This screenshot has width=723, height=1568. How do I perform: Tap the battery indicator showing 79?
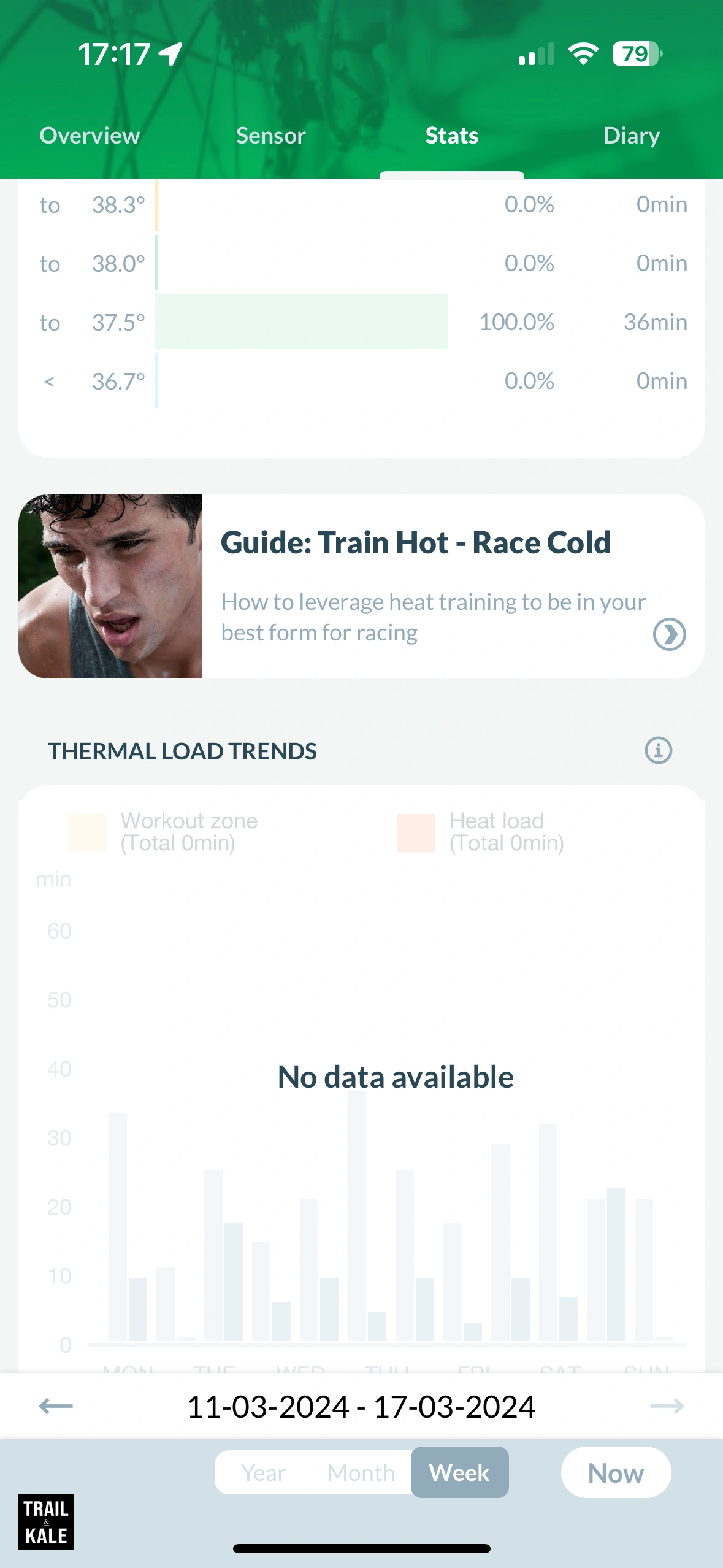[x=634, y=54]
